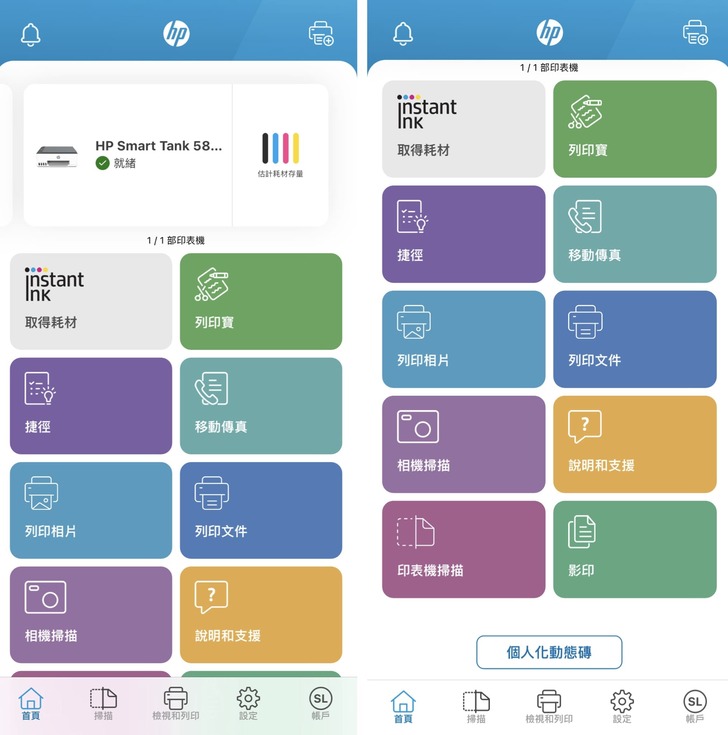View the estimated supply levels
Image resolution: width=728 pixels, height=735 pixels.
click(x=280, y=154)
